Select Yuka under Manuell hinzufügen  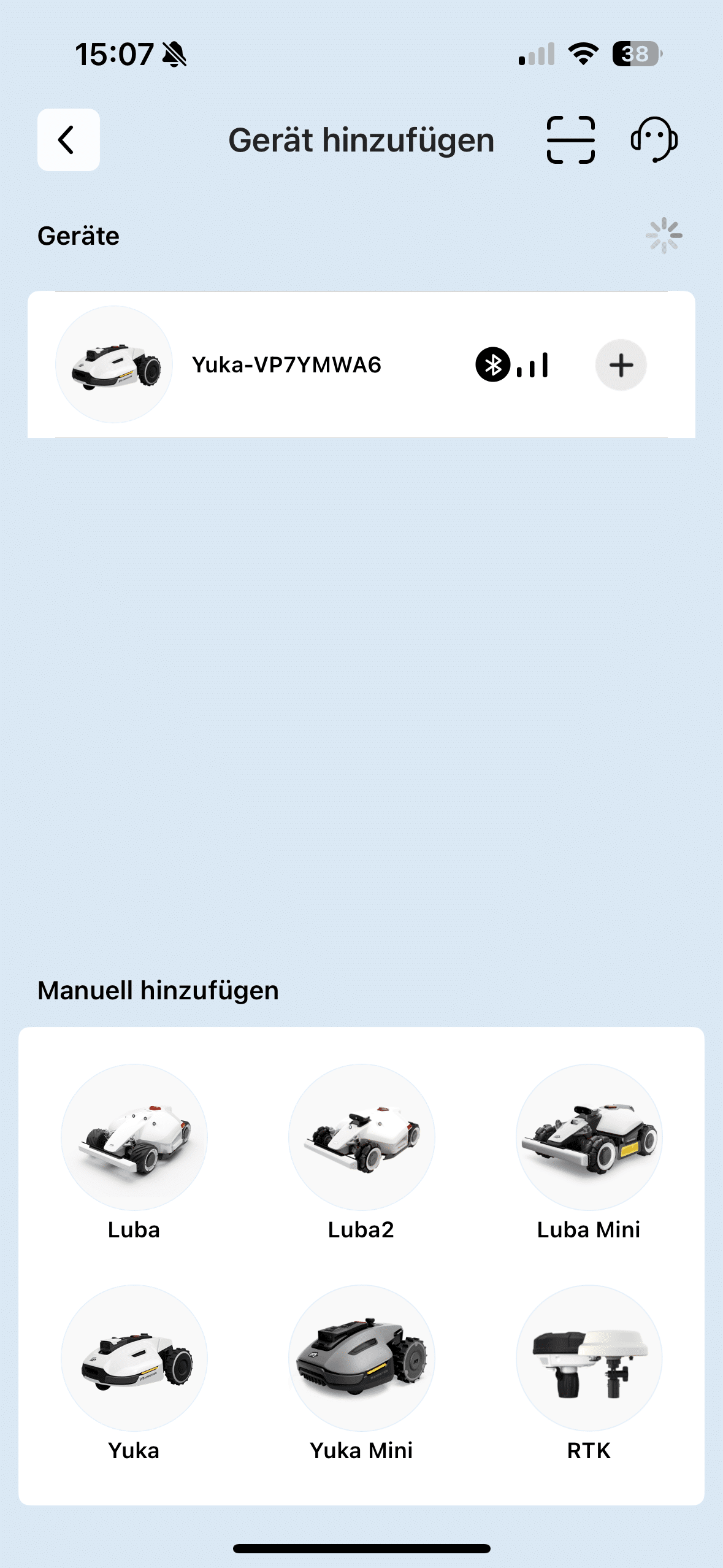click(134, 1373)
